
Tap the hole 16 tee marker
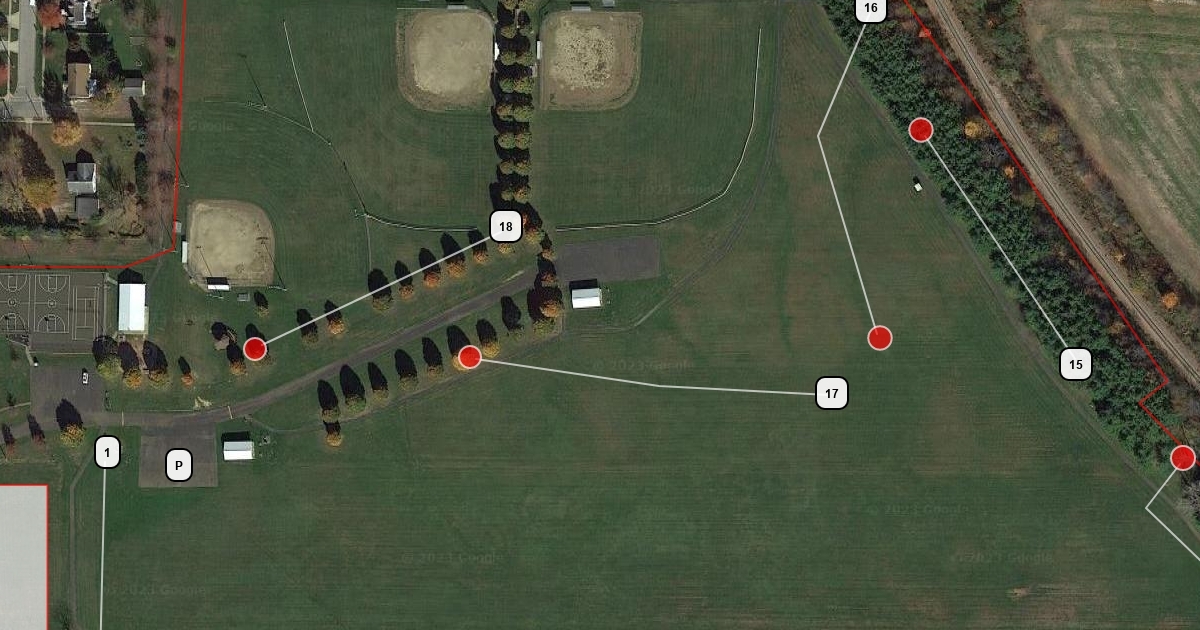point(870,9)
